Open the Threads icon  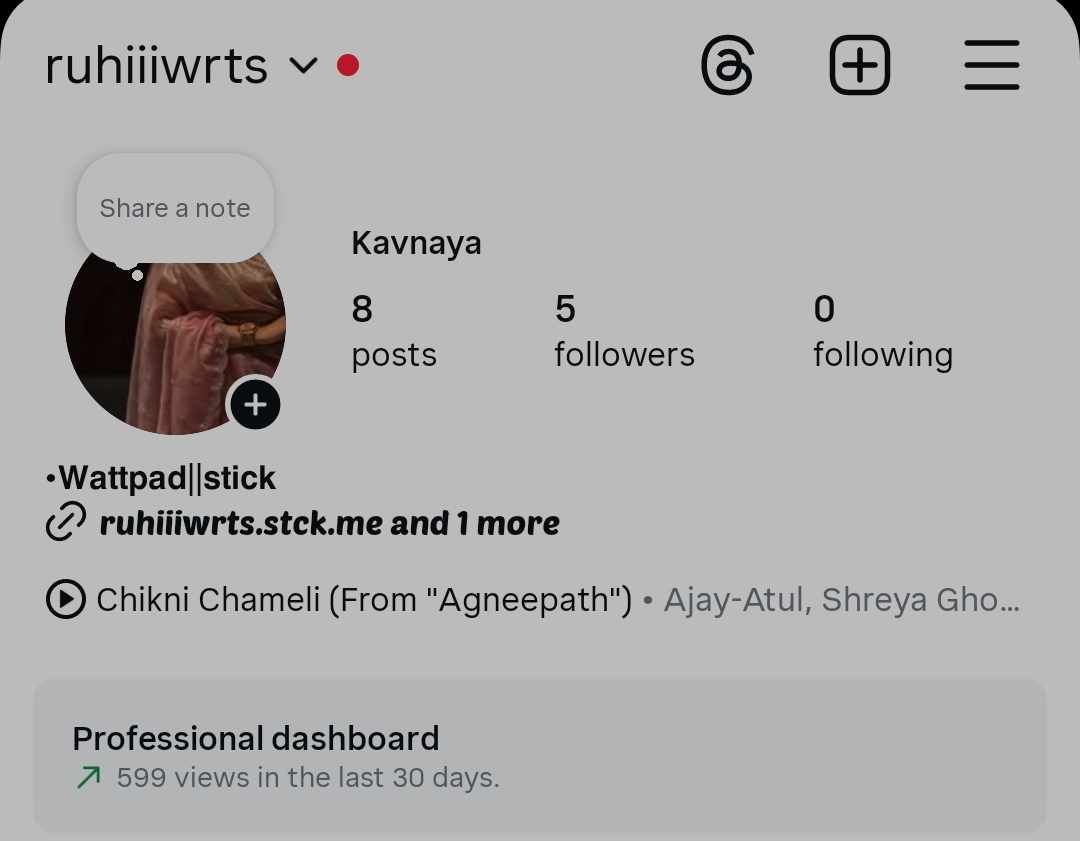[x=727, y=66]
